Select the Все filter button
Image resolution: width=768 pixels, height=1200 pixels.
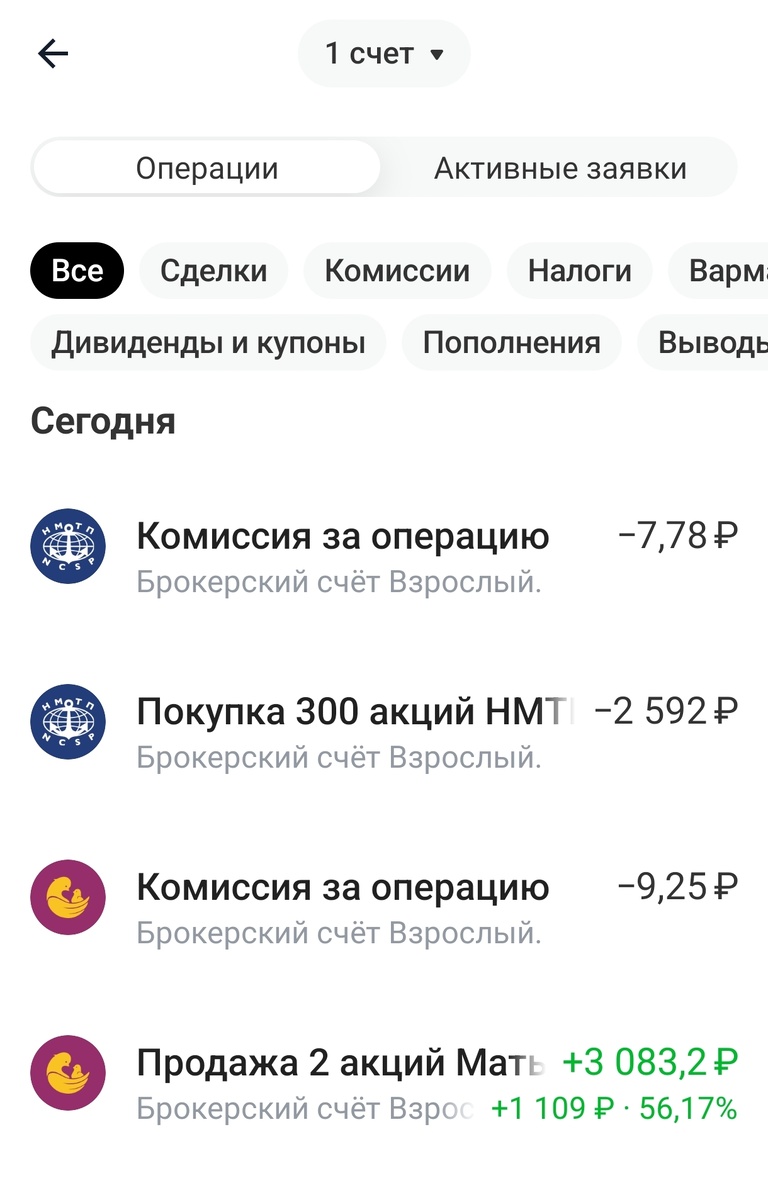77,270
